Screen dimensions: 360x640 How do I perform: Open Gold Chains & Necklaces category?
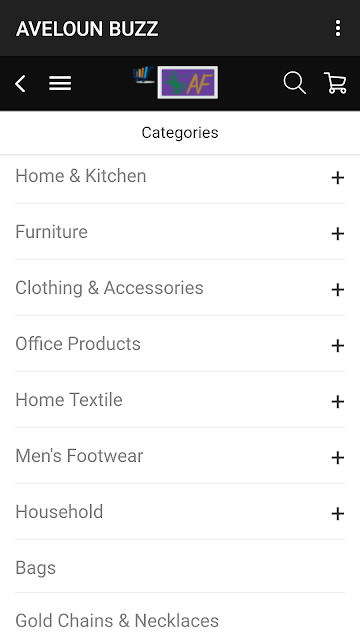[117, 621]
